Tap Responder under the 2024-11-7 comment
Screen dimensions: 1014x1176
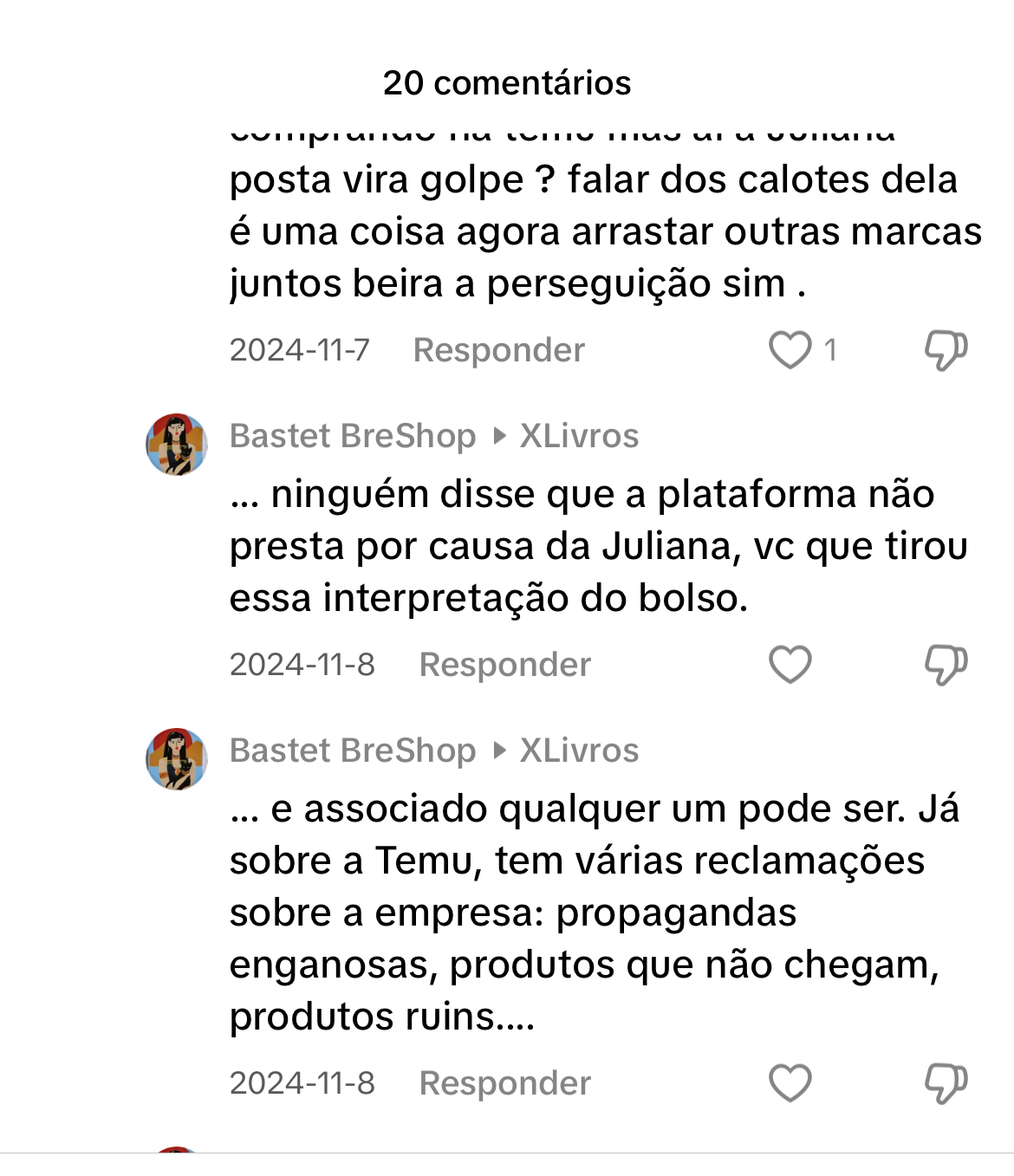[498, 350]
